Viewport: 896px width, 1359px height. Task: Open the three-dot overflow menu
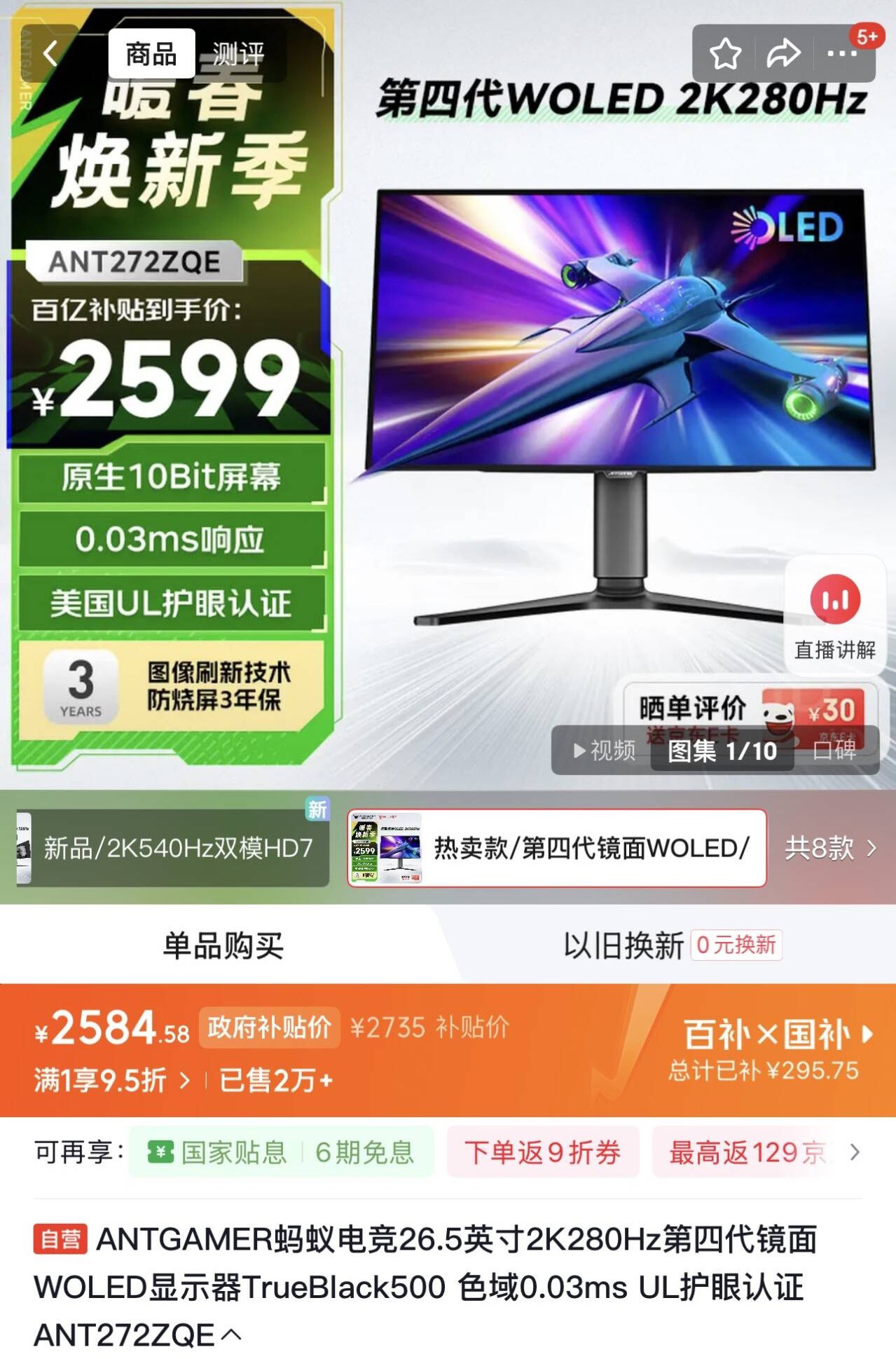point(841,54)
